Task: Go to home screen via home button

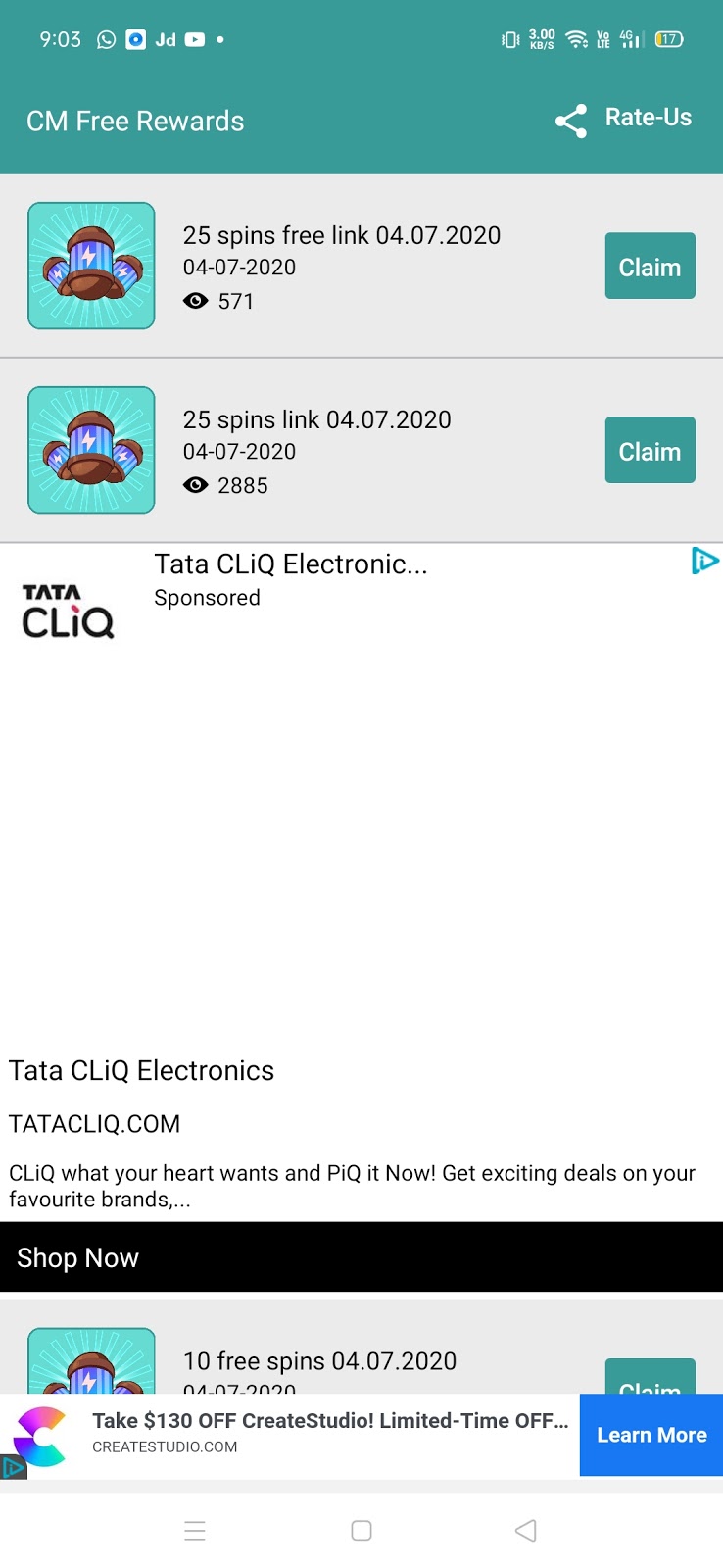Action: [x=361, y=1530]
